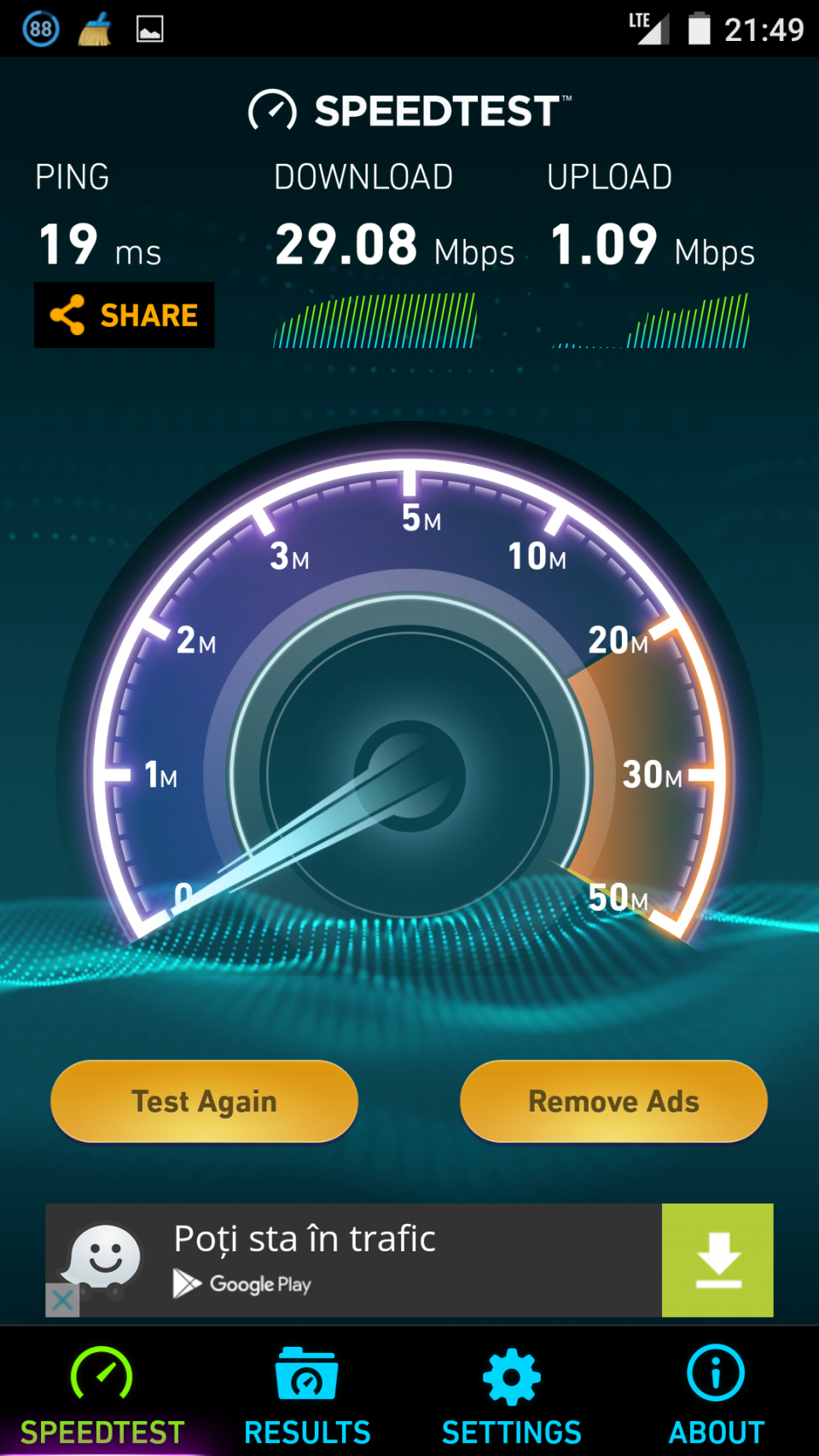The height and width of the screenshot is (1456, 819).
Task: Tap the Google Play icon in the banner
Action: coord(184,1283)
